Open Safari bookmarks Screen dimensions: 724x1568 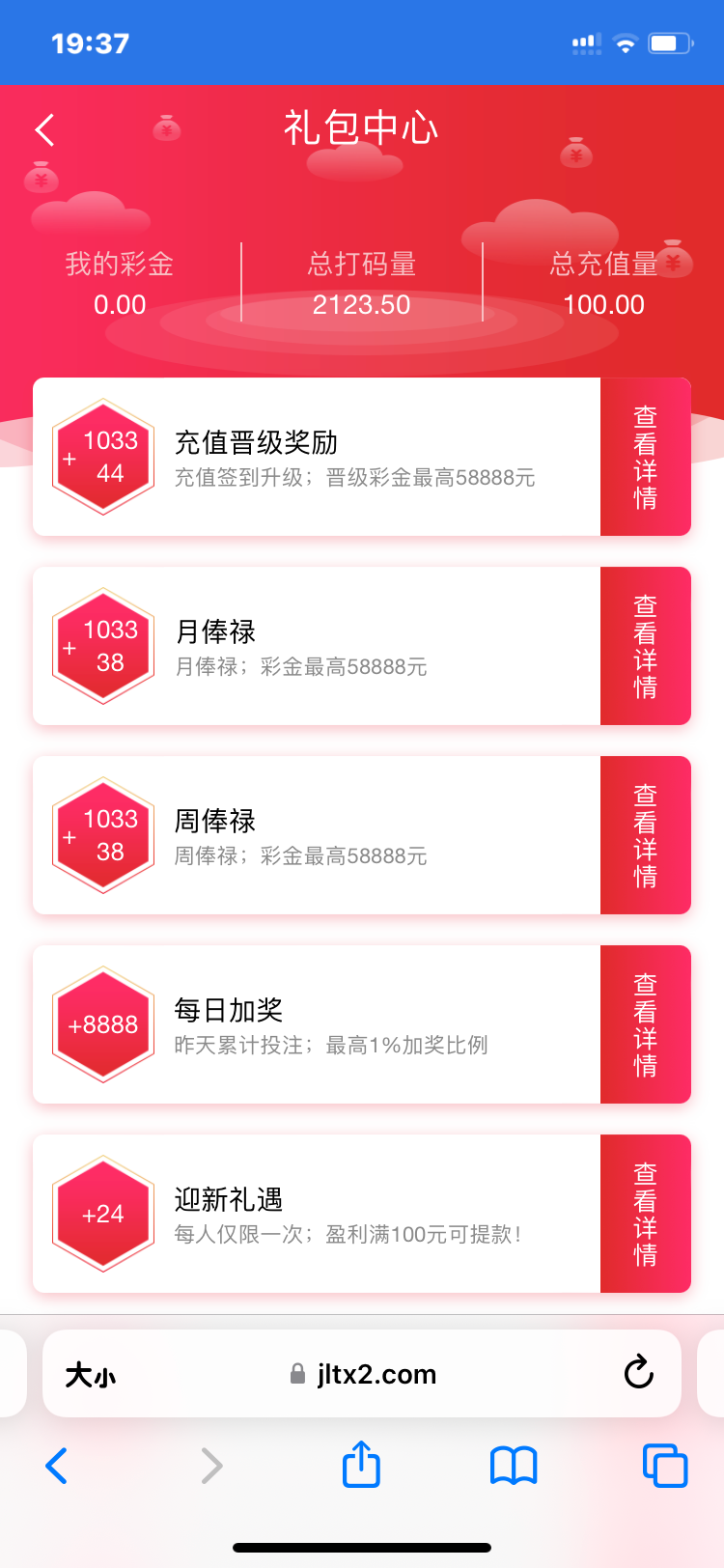514,1466
